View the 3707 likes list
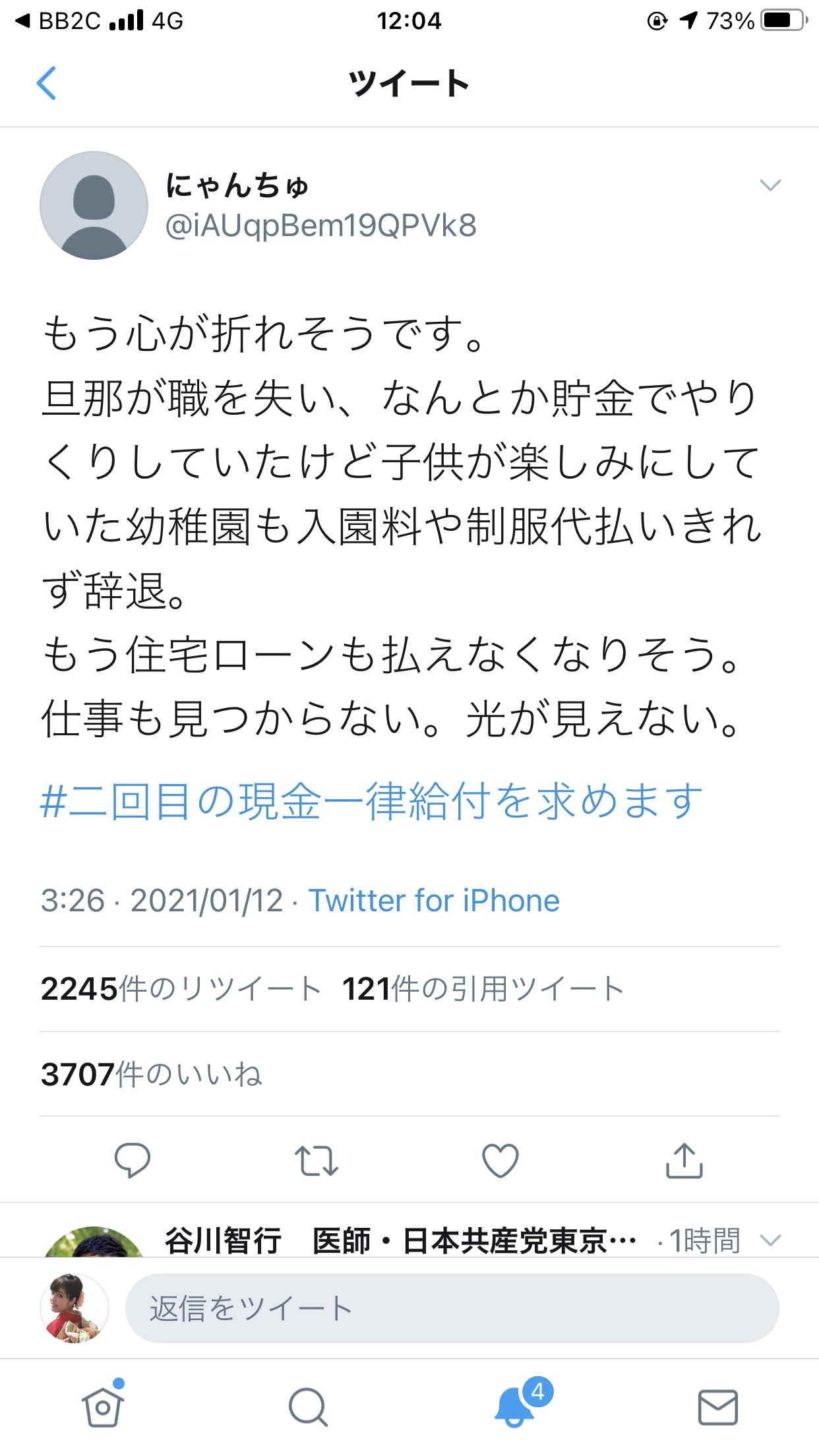819x1456 pixels. (x=152, y=1074)
